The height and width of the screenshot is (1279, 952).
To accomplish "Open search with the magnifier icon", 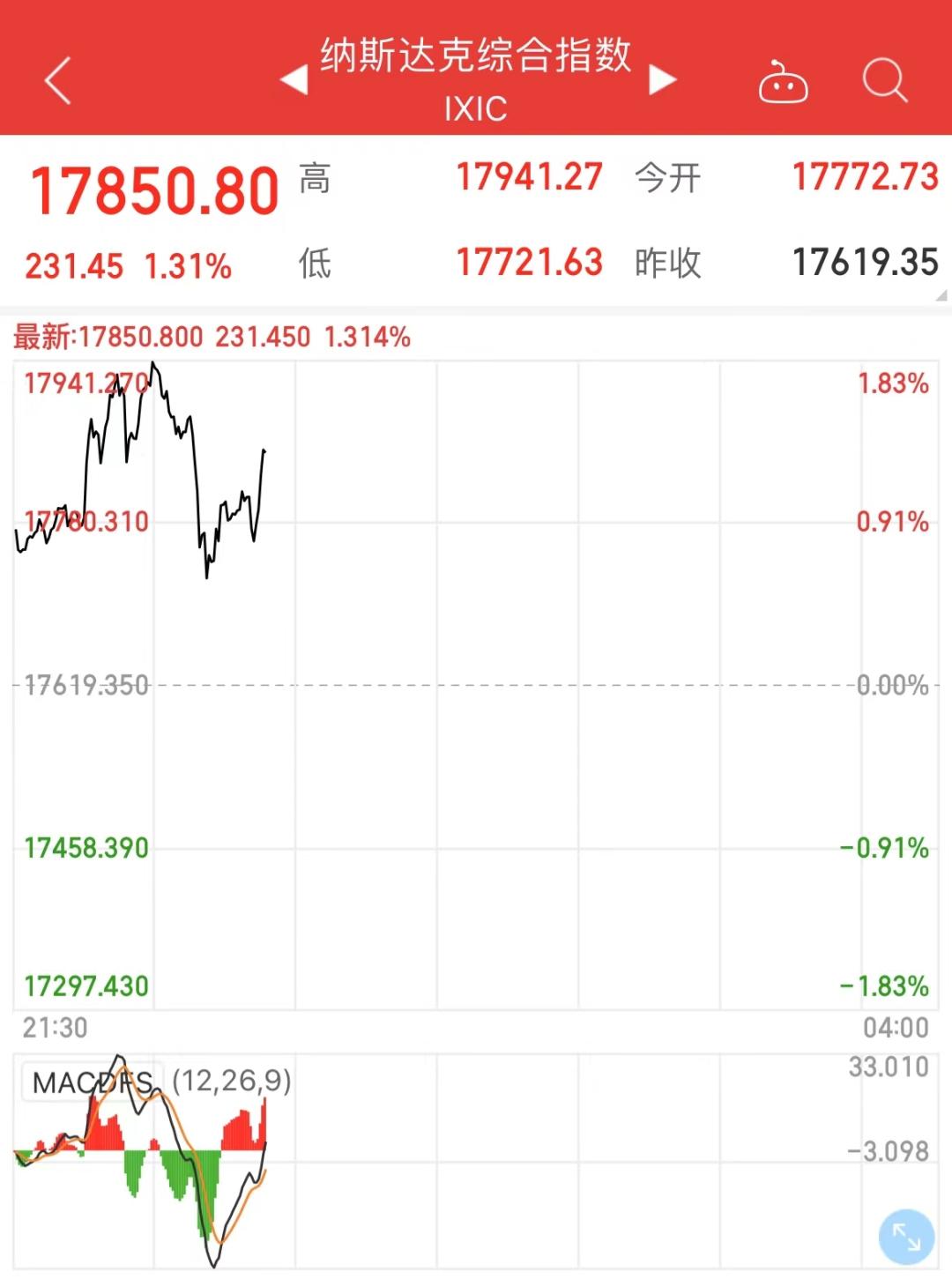I will tap(884, 82).
